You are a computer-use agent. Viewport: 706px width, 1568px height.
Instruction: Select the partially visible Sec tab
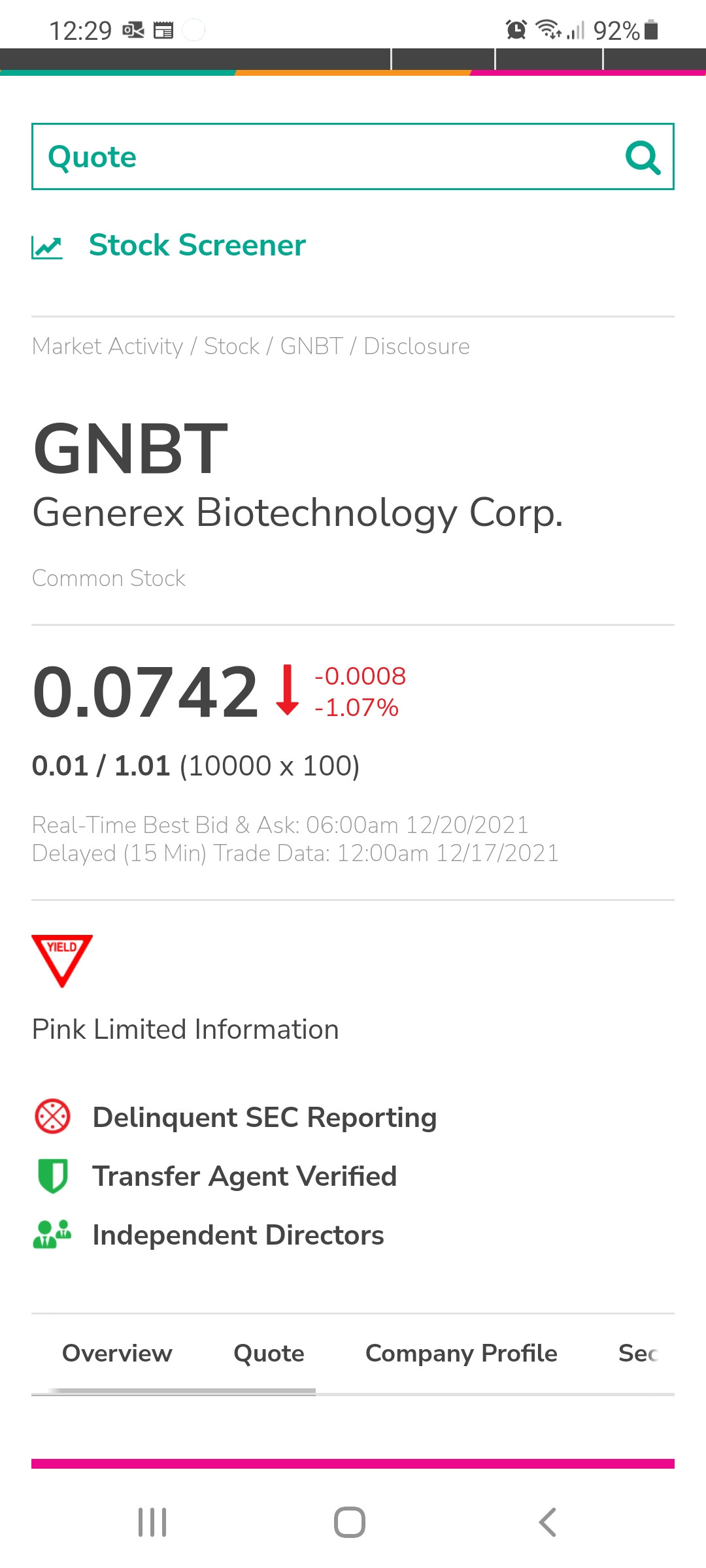click(637, 1353)
